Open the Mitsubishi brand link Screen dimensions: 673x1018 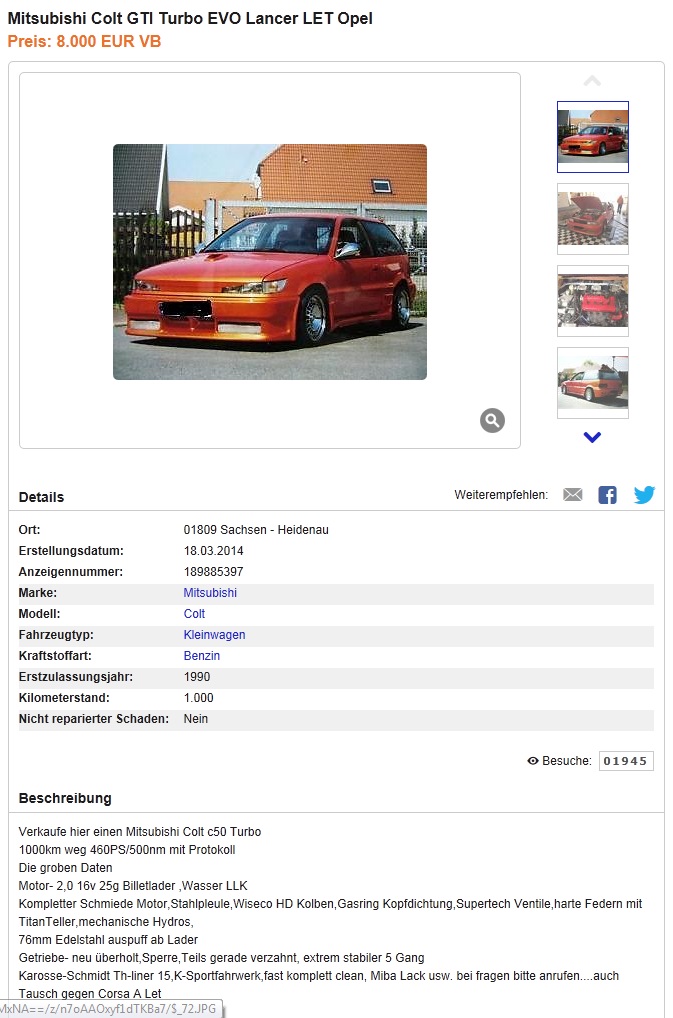coord(210,593)
